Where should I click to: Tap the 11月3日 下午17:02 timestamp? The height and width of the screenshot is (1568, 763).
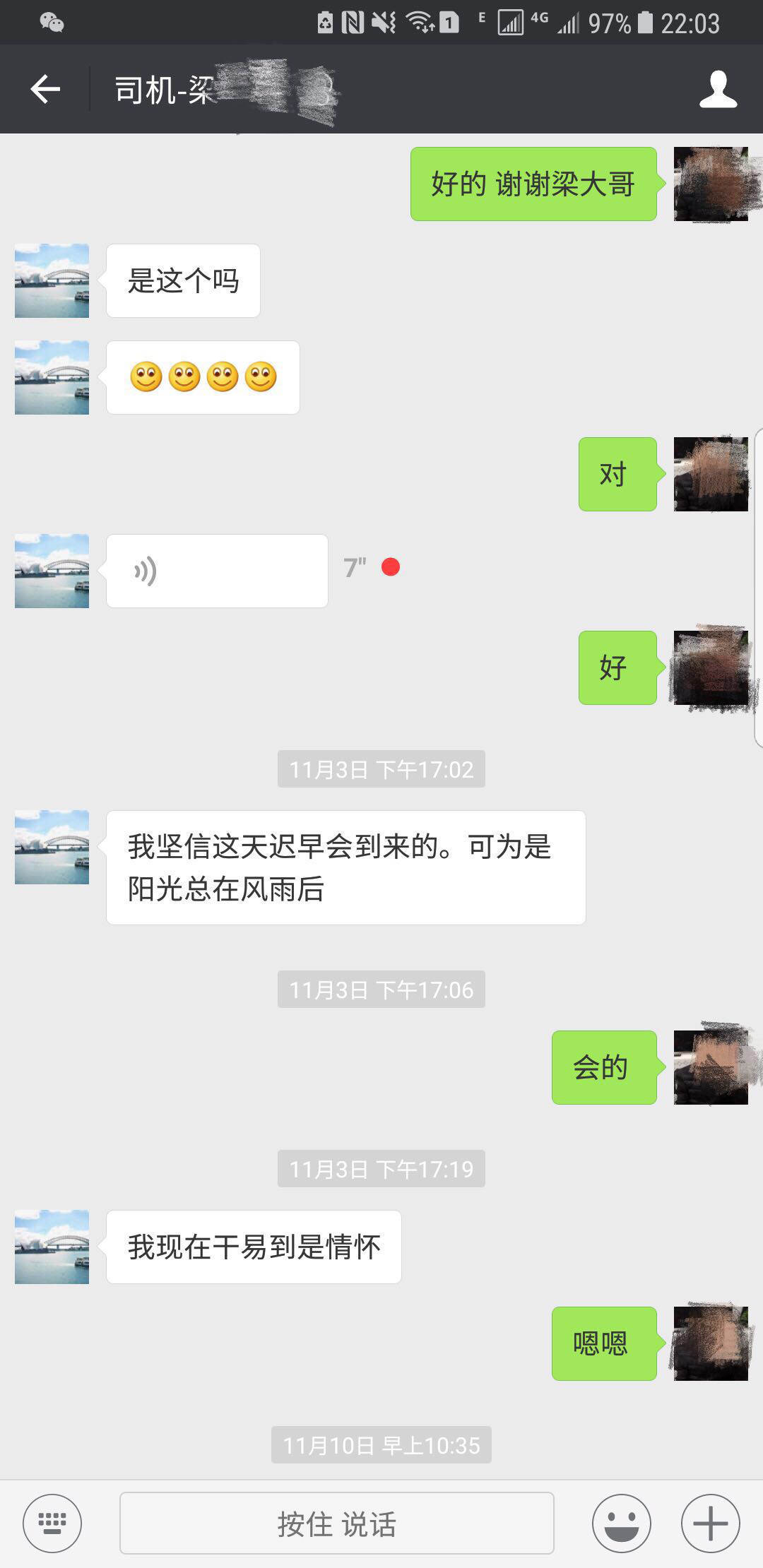381,770
